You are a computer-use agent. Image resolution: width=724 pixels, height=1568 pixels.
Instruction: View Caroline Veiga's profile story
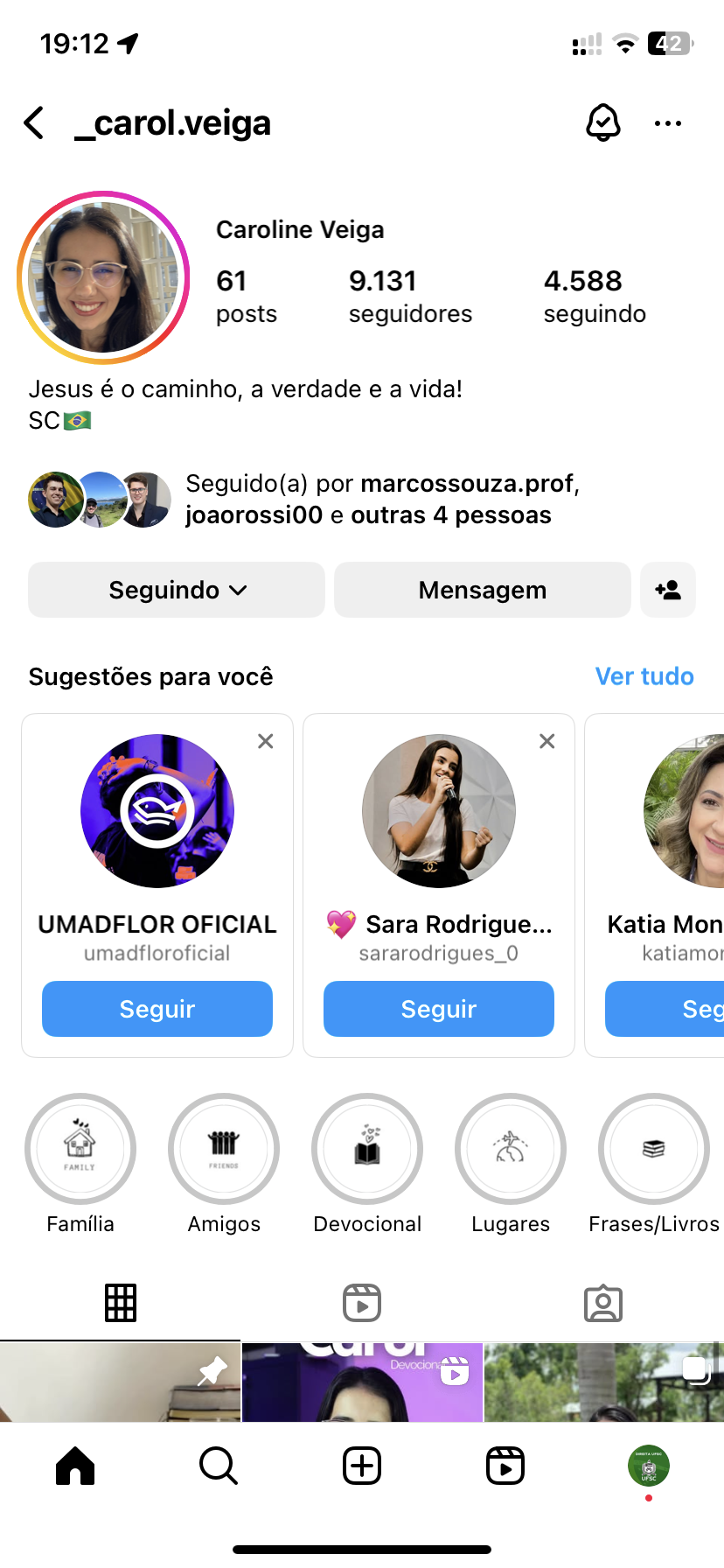(103, 278)
